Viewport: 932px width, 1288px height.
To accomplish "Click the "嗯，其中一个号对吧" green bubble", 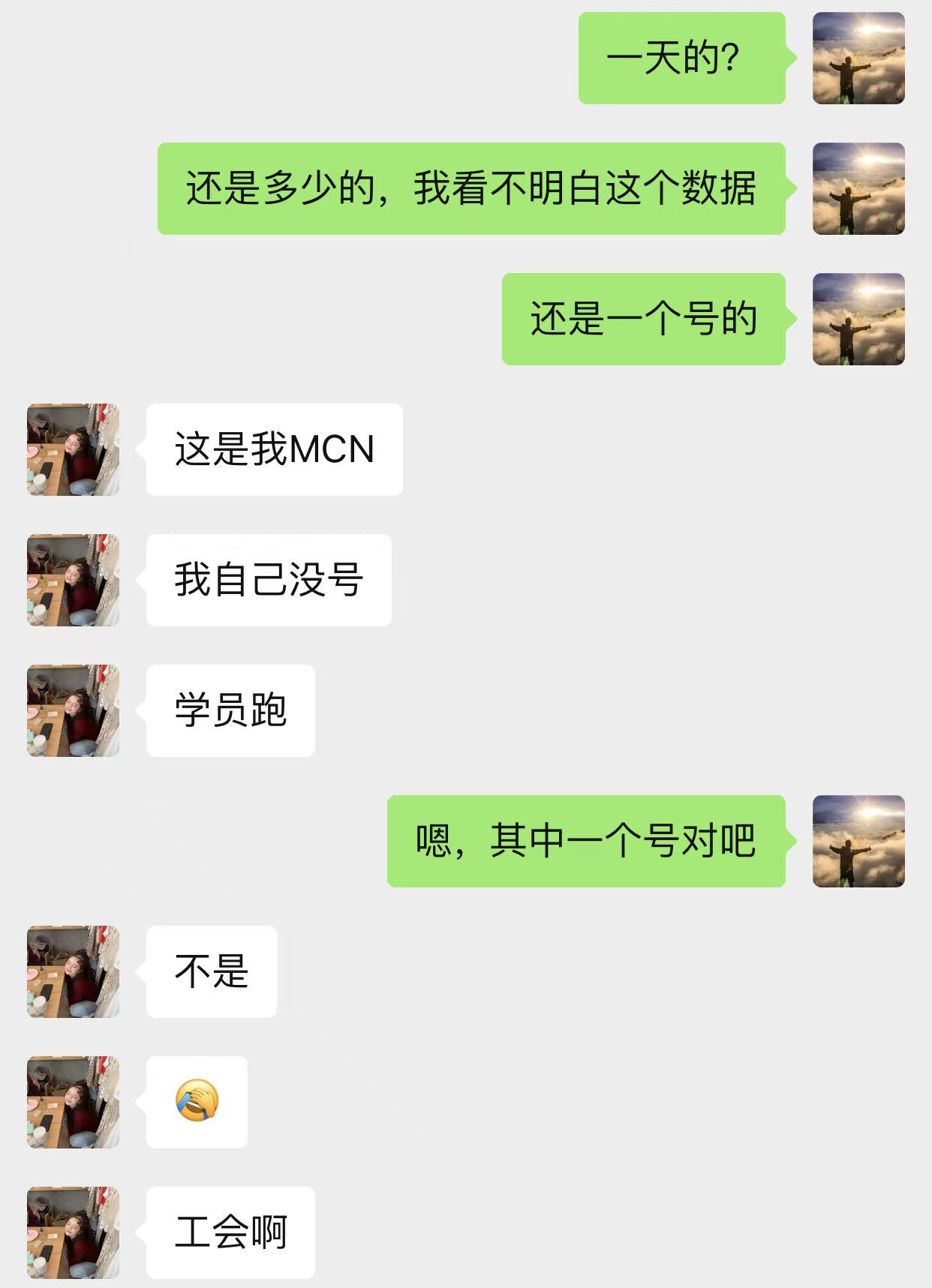I will point(587,842).
